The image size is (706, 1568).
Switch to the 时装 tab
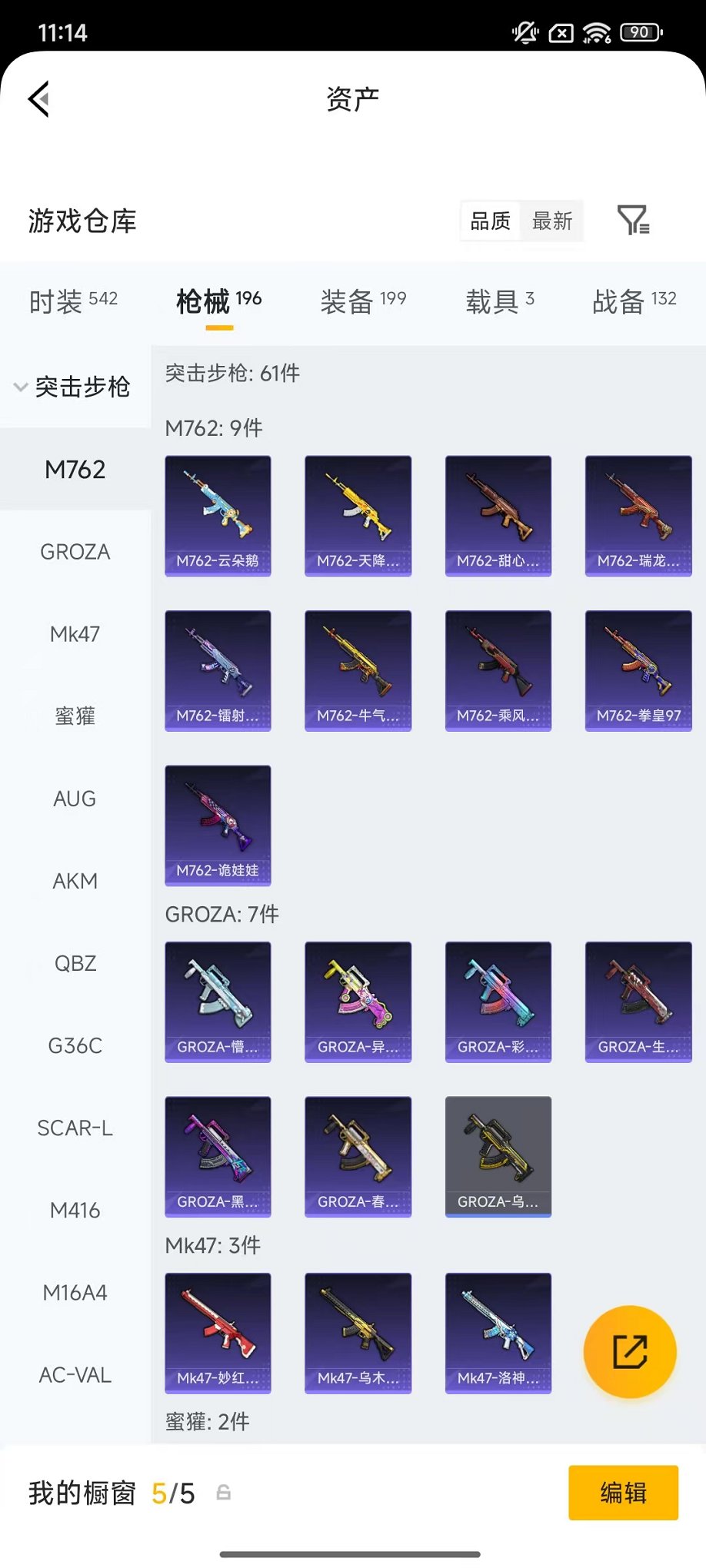73,301
